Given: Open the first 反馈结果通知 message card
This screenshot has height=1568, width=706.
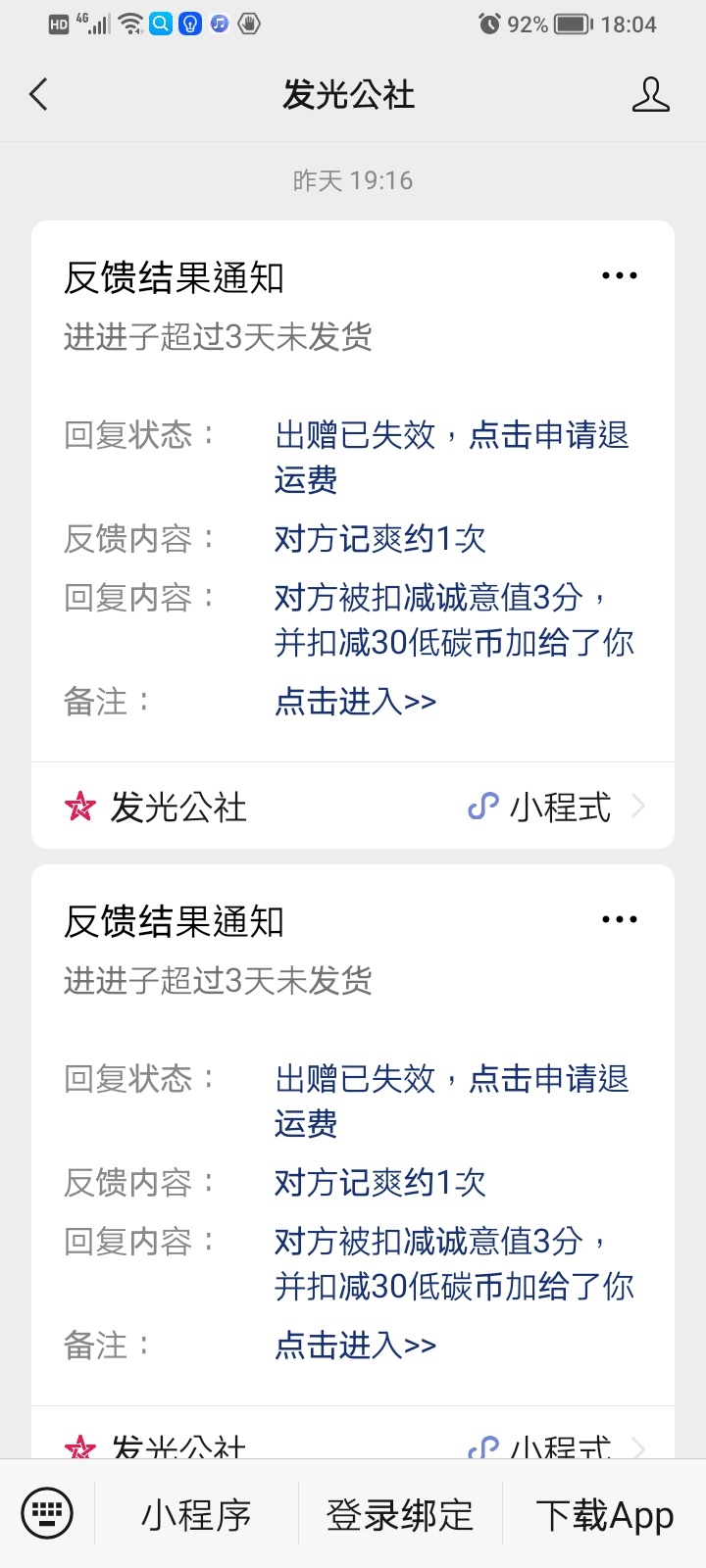Looking at the screenshot, I should click(x=353, y=491).
